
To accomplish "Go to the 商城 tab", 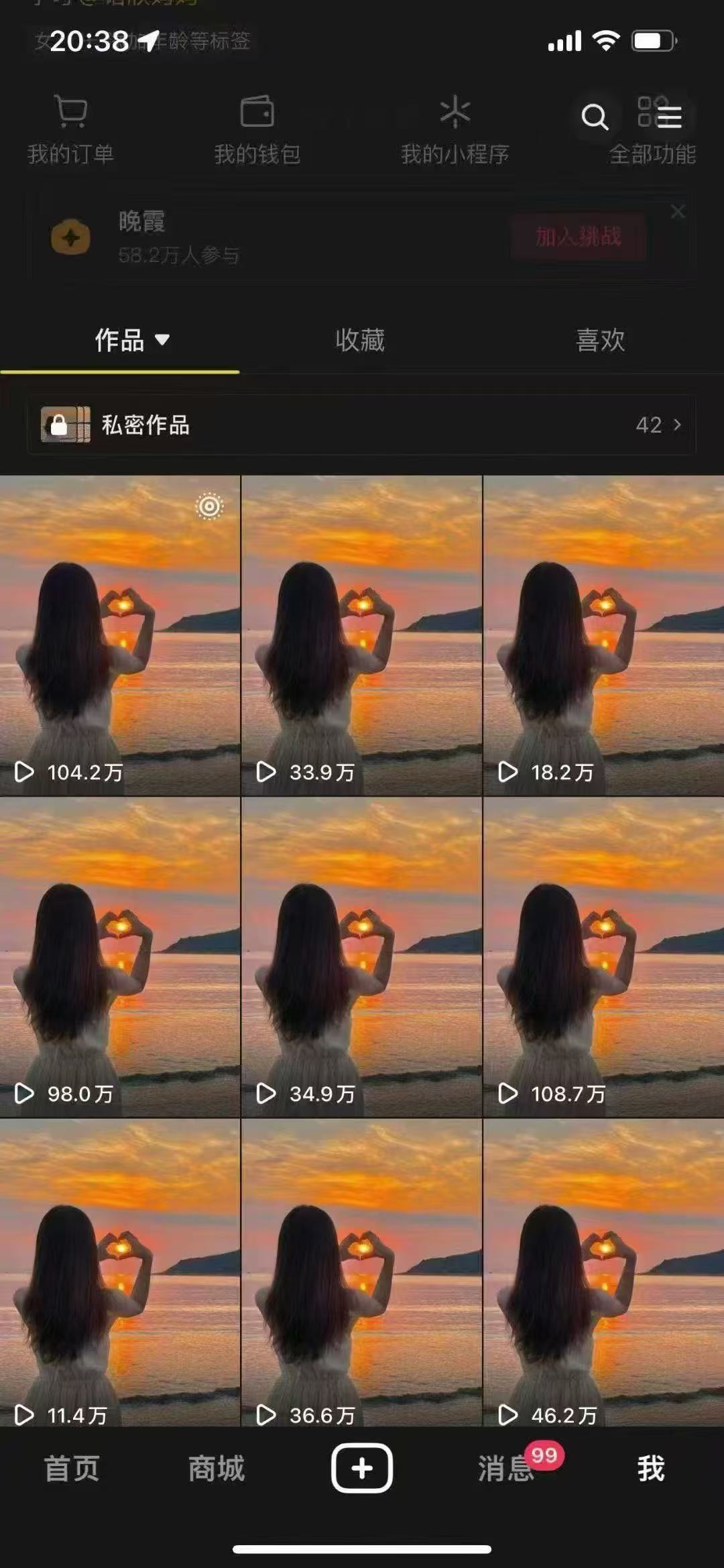I will tap(217, 1468).
